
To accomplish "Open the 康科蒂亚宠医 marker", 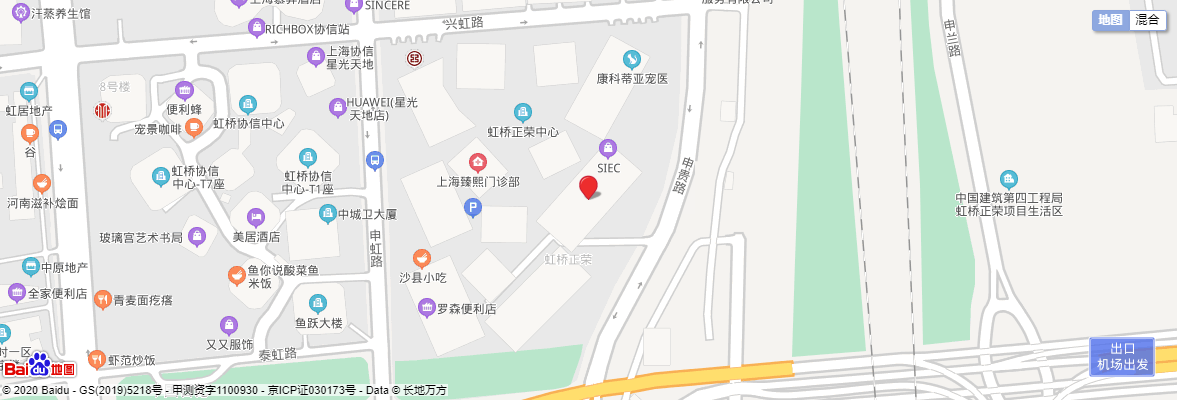I will coord(631,59).
